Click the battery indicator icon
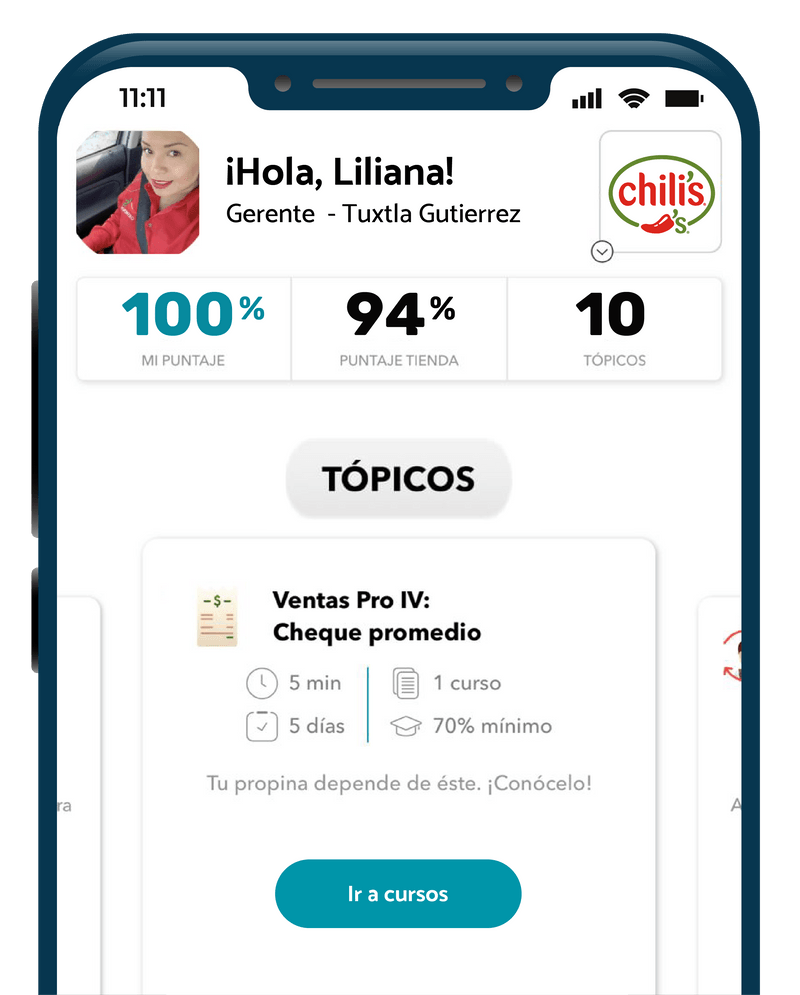This screenshot has width=800, height=995. 683,97
